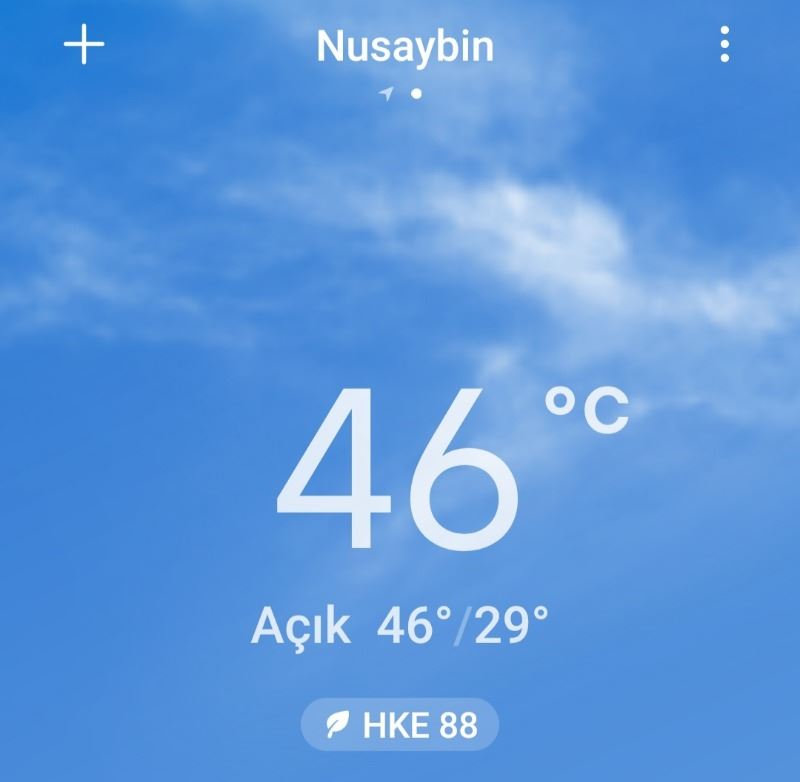
Task: Open the HKE 88 air quality chip
Action: (400, 724)
